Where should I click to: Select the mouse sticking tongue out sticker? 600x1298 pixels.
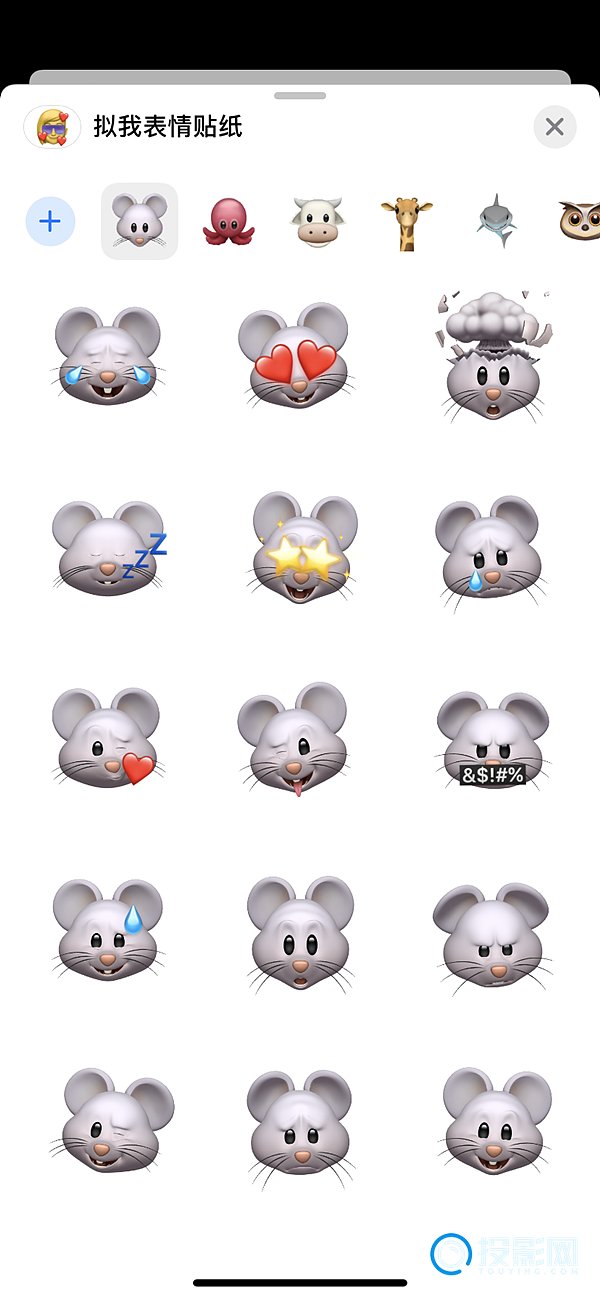coord(293,738)
